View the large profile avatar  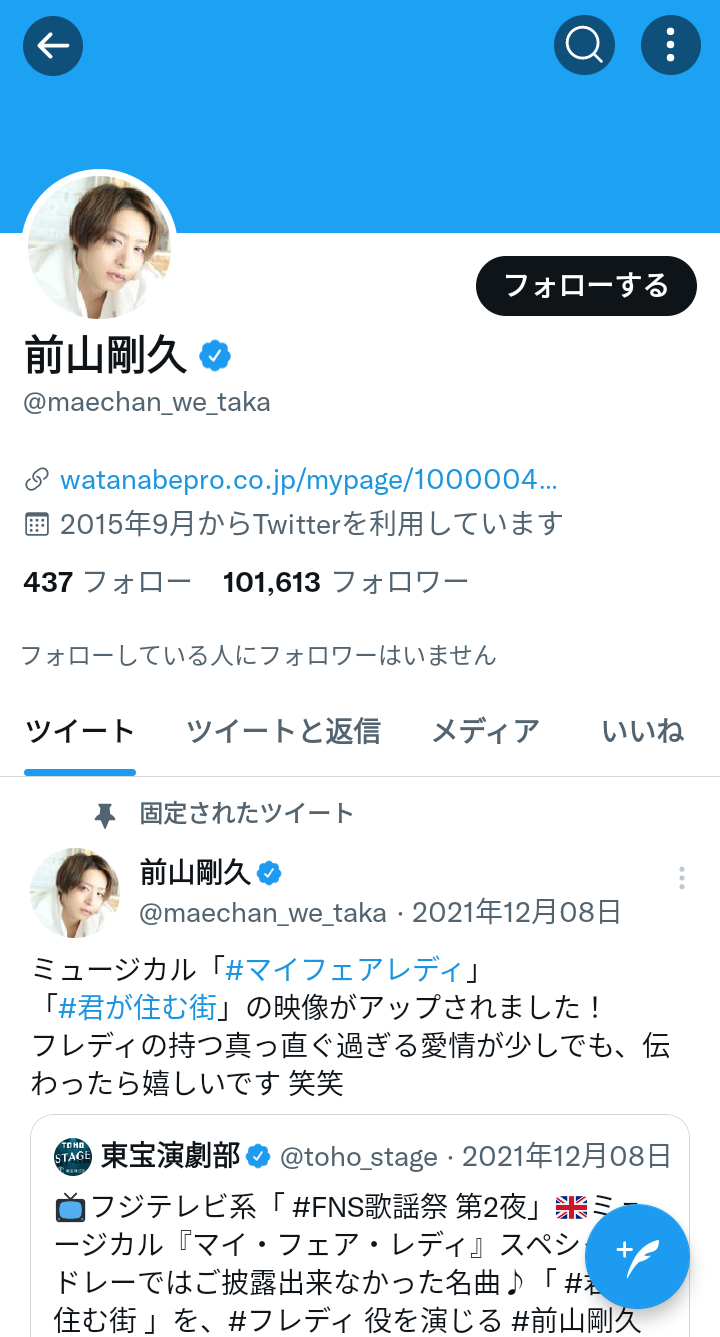100,247
